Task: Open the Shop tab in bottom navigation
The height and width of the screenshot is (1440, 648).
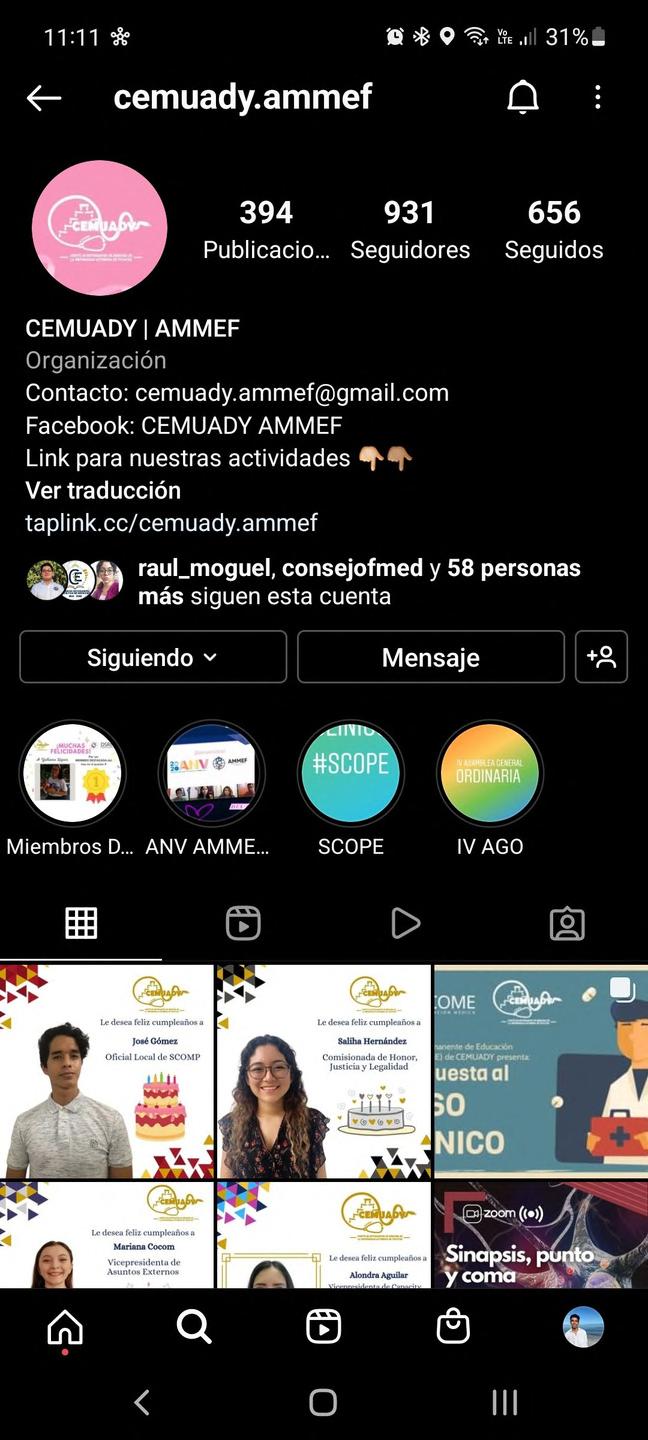Action: (453, 1327)
